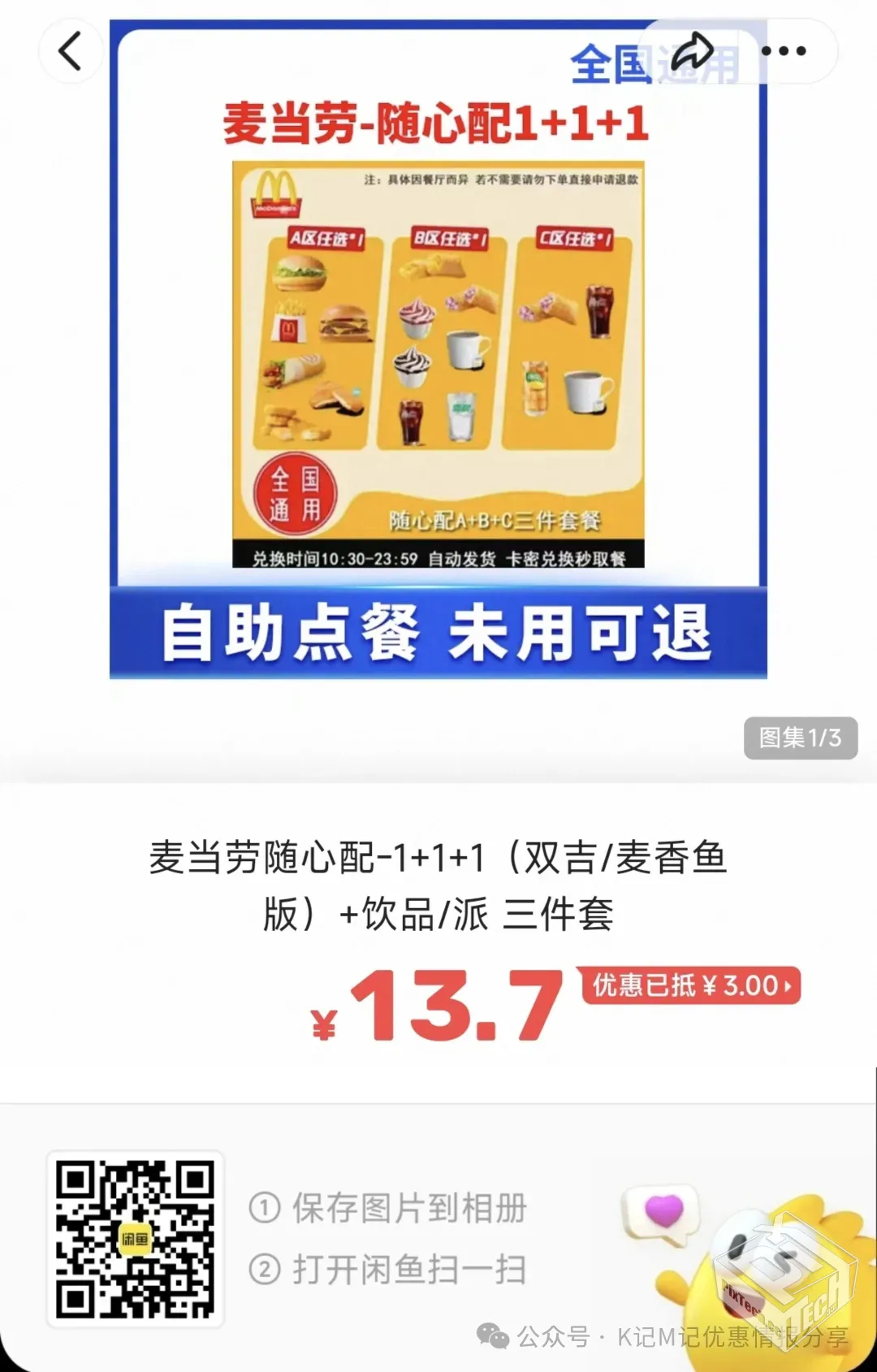View the 优惠已抵 ¥3.00 discount details
The width and height of the screenshot is (877, 1372).
[x=691, y=985]
